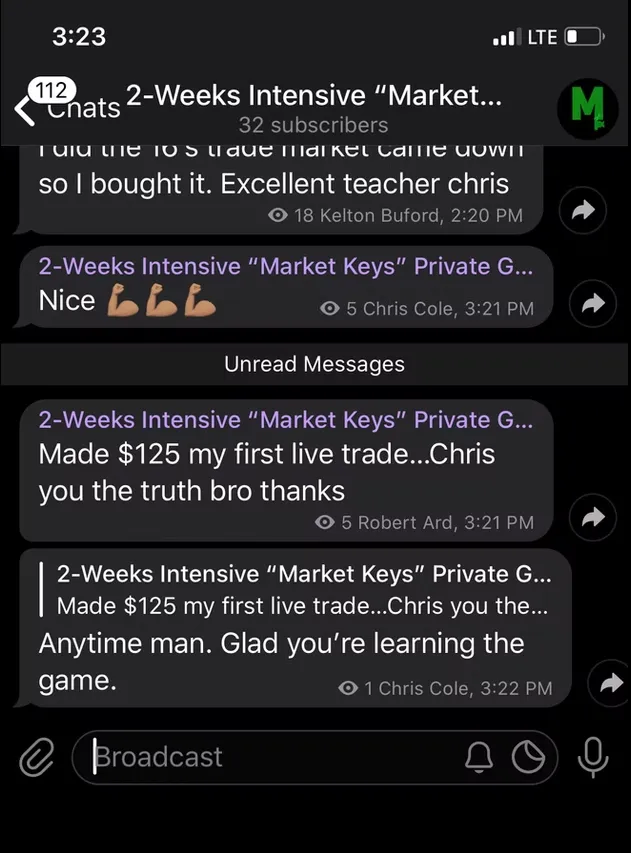The height and width of the screenshot is (853, 631).
Task: Jump to the quoted $125 trade message
Action: tap(300, 590)
